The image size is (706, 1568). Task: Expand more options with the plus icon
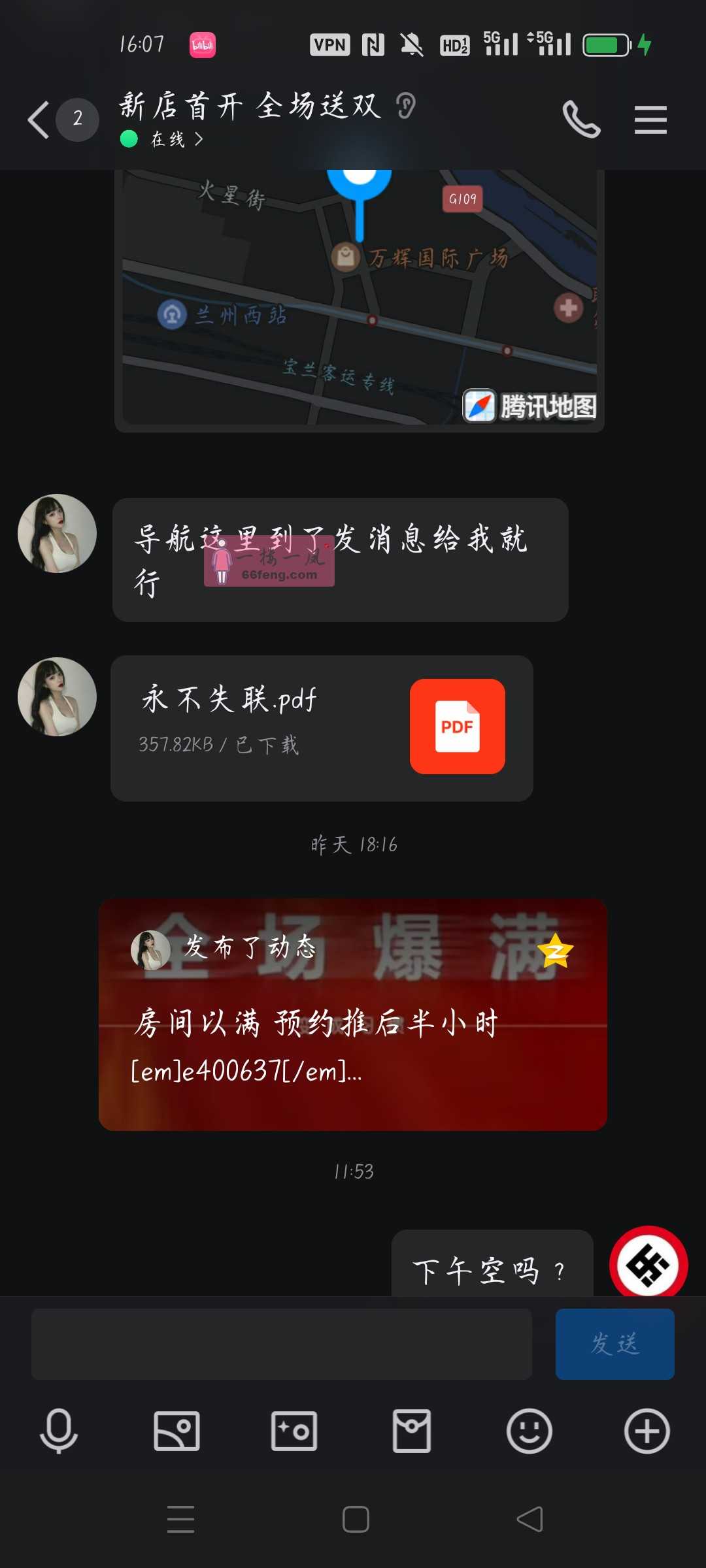[x=647, y=1431]
